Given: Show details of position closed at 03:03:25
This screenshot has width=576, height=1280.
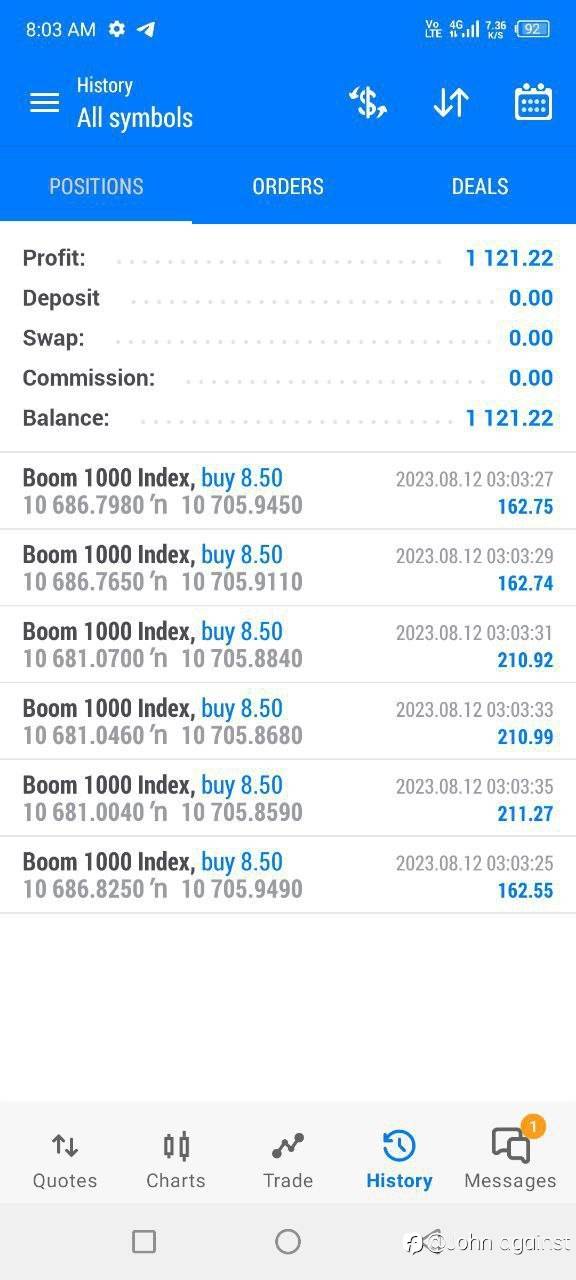Looking at the screenshot, I should (288, 875).
